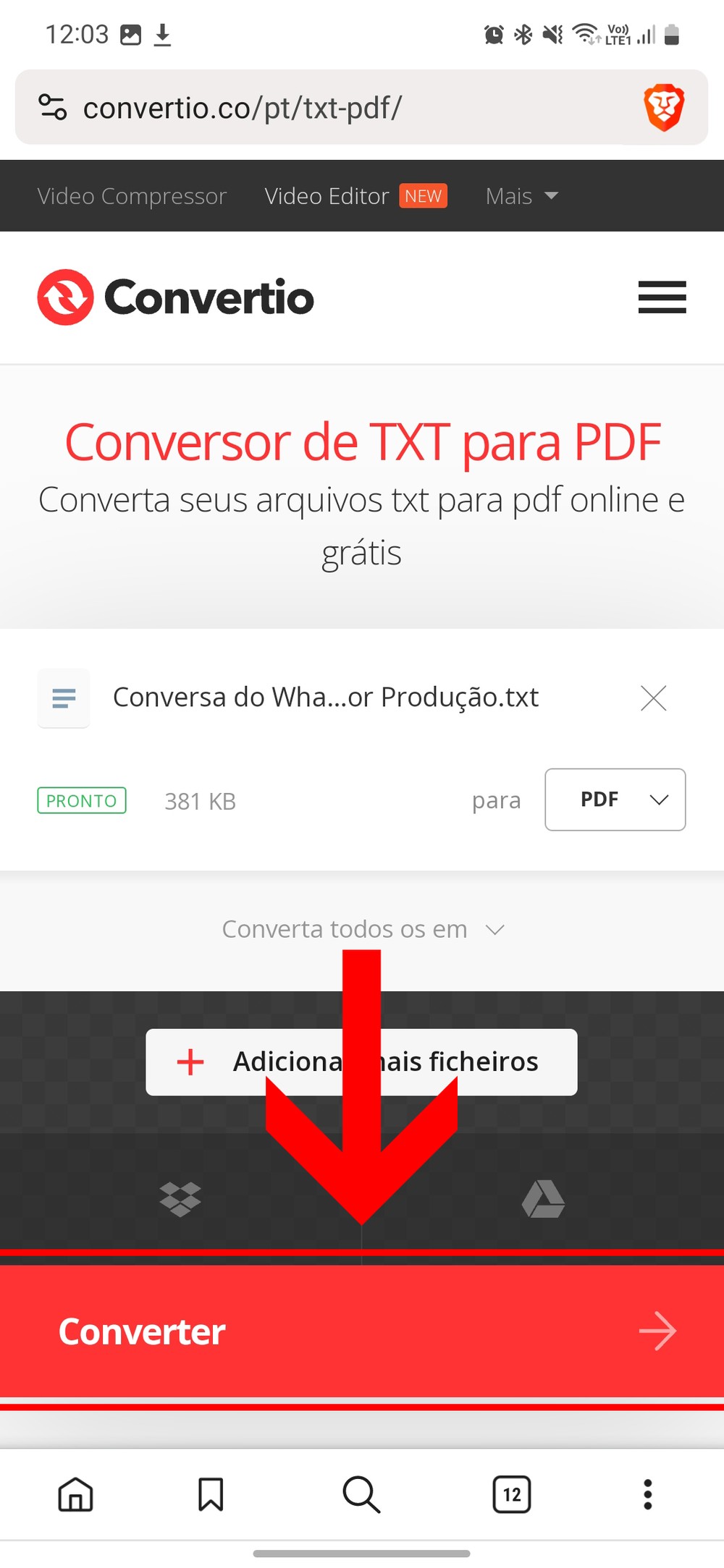Remove the Conversa do WhatsApp txt file

(x=653, y=698)
